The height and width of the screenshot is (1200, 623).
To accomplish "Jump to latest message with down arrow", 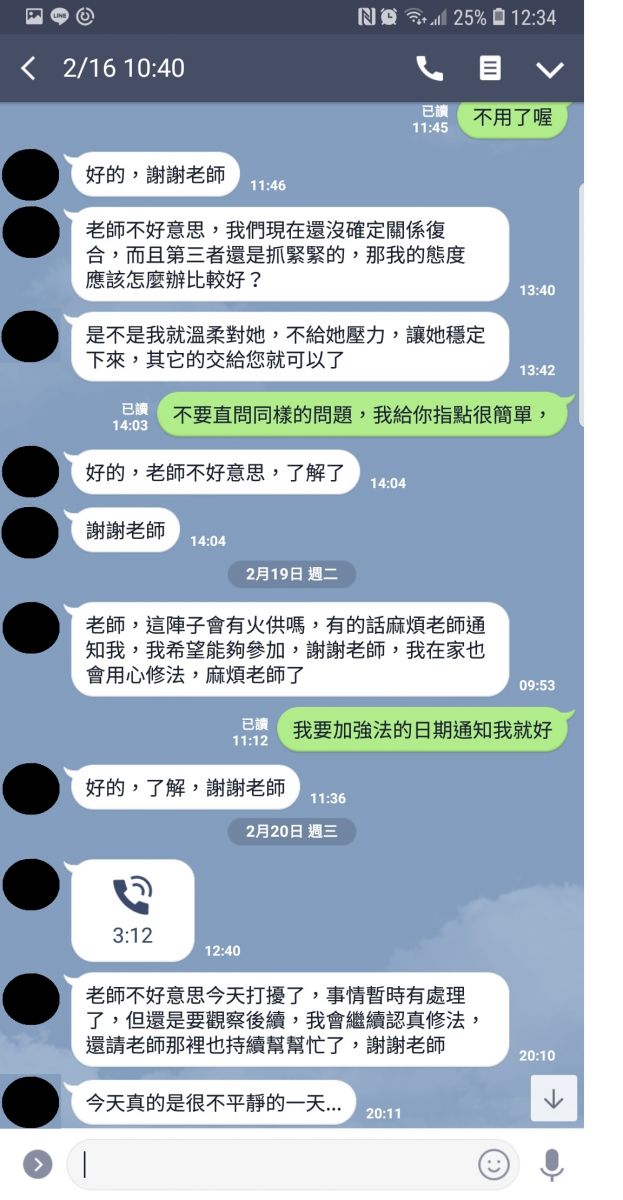I will click(x=553, y=1099).
